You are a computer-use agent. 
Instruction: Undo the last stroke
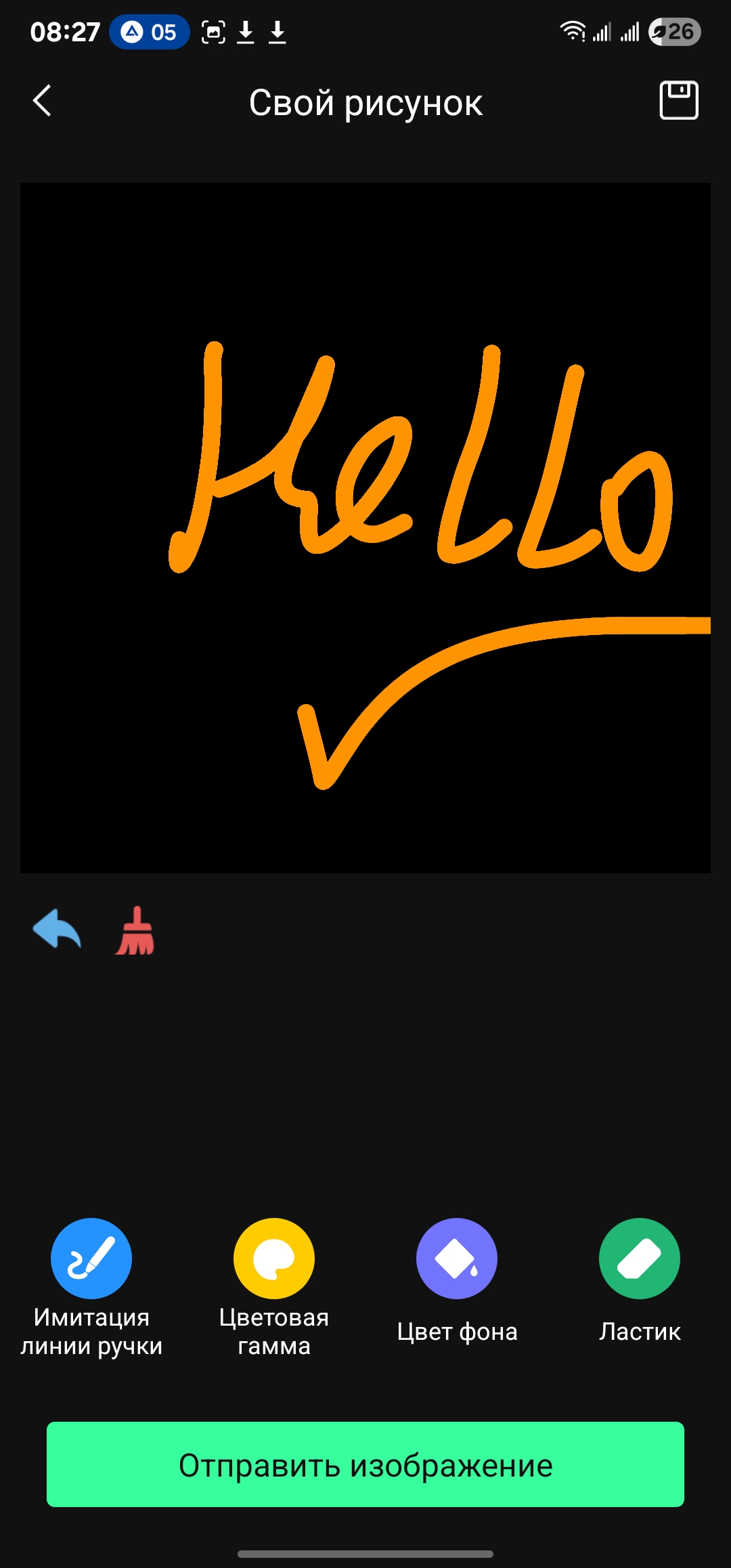click(57, 930)
